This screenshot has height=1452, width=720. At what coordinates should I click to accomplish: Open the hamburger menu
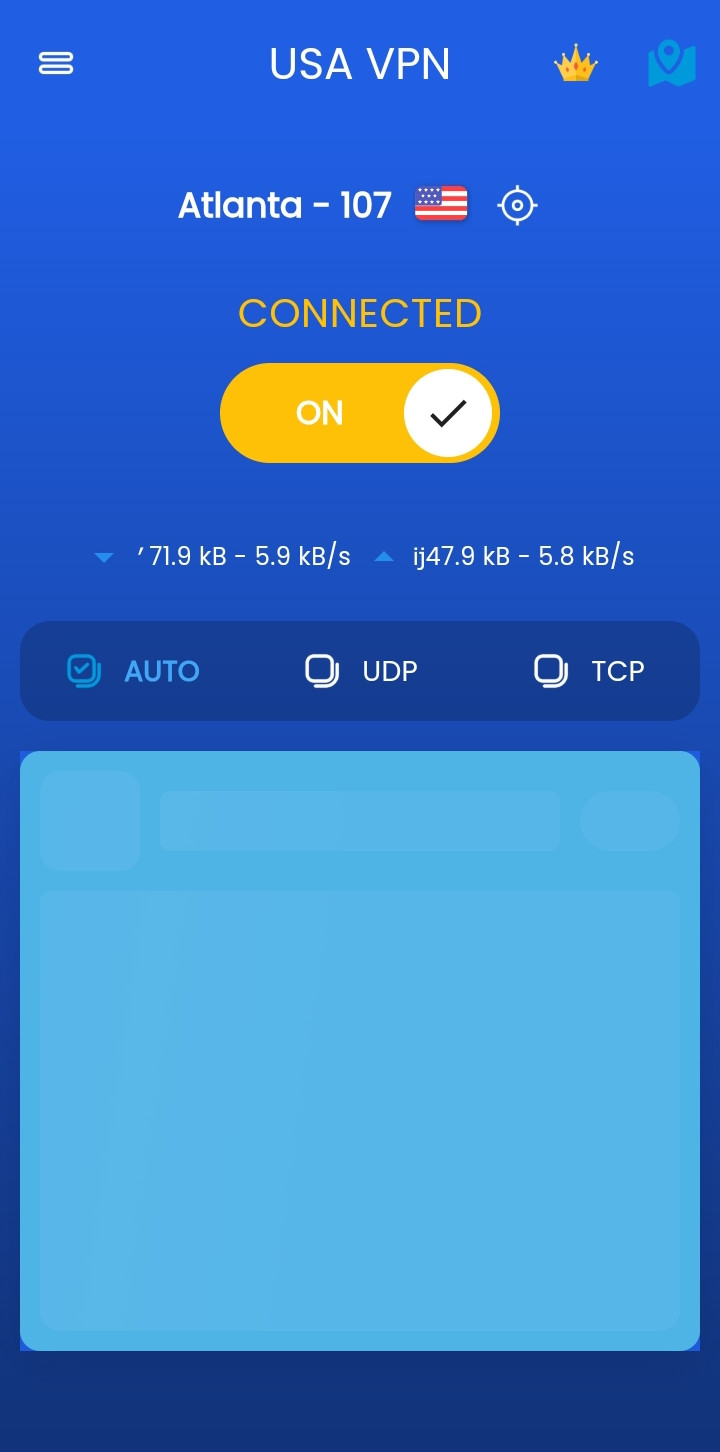click(56, 63)
